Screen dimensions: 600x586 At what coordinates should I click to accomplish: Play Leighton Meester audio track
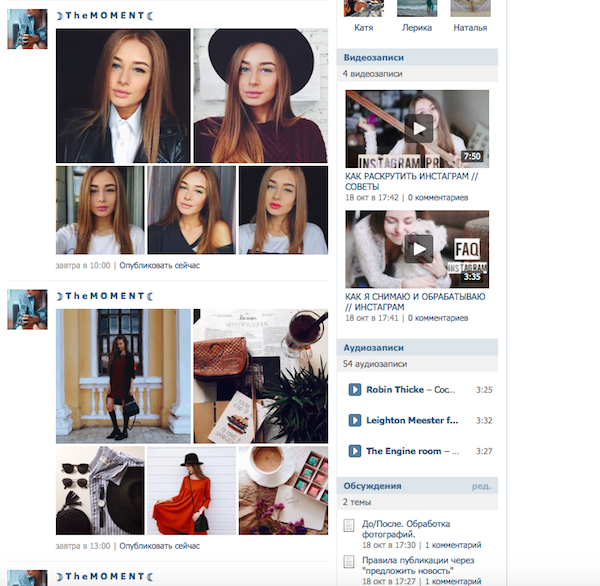coord(354,420)
